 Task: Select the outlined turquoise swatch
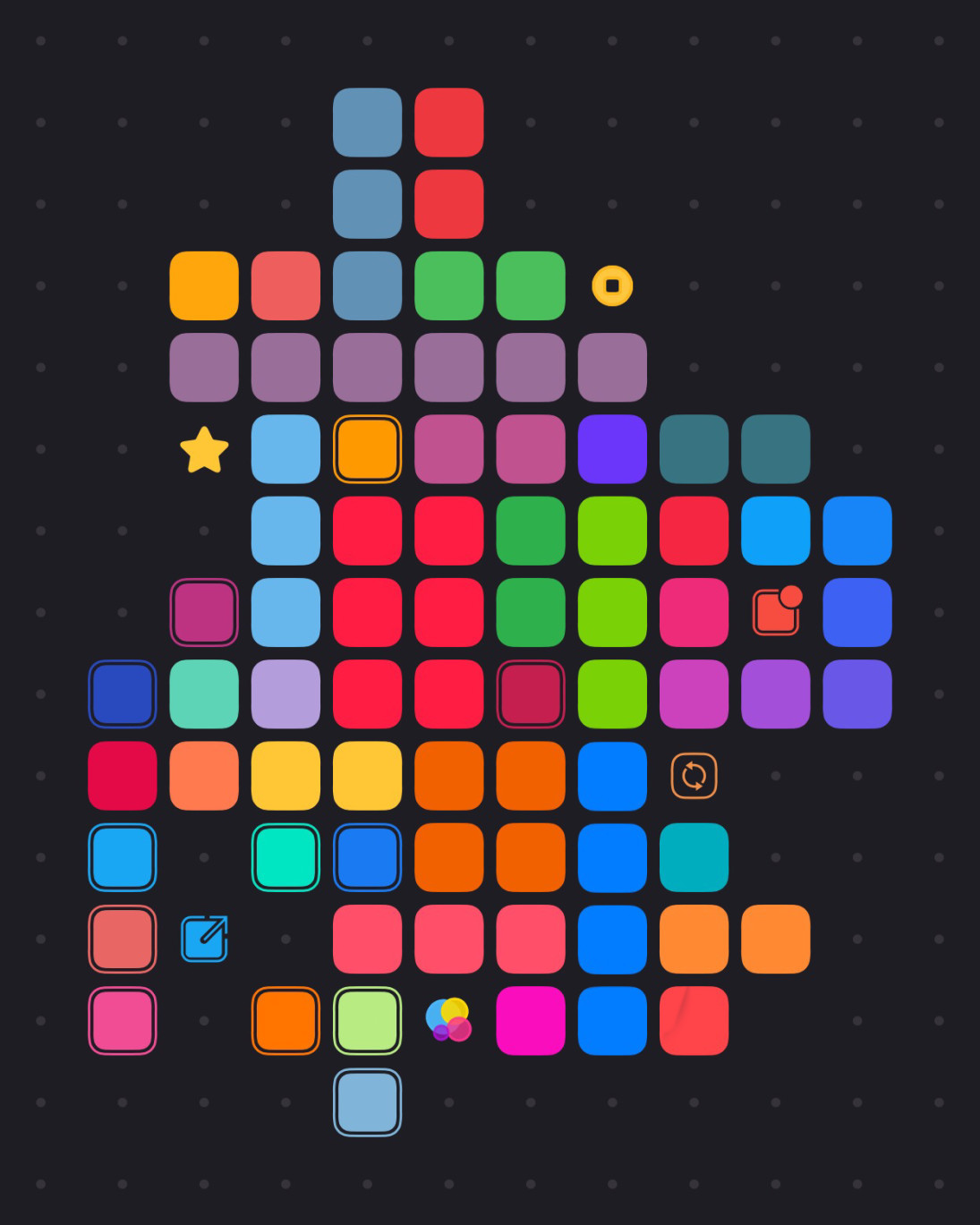click(285, 857)
